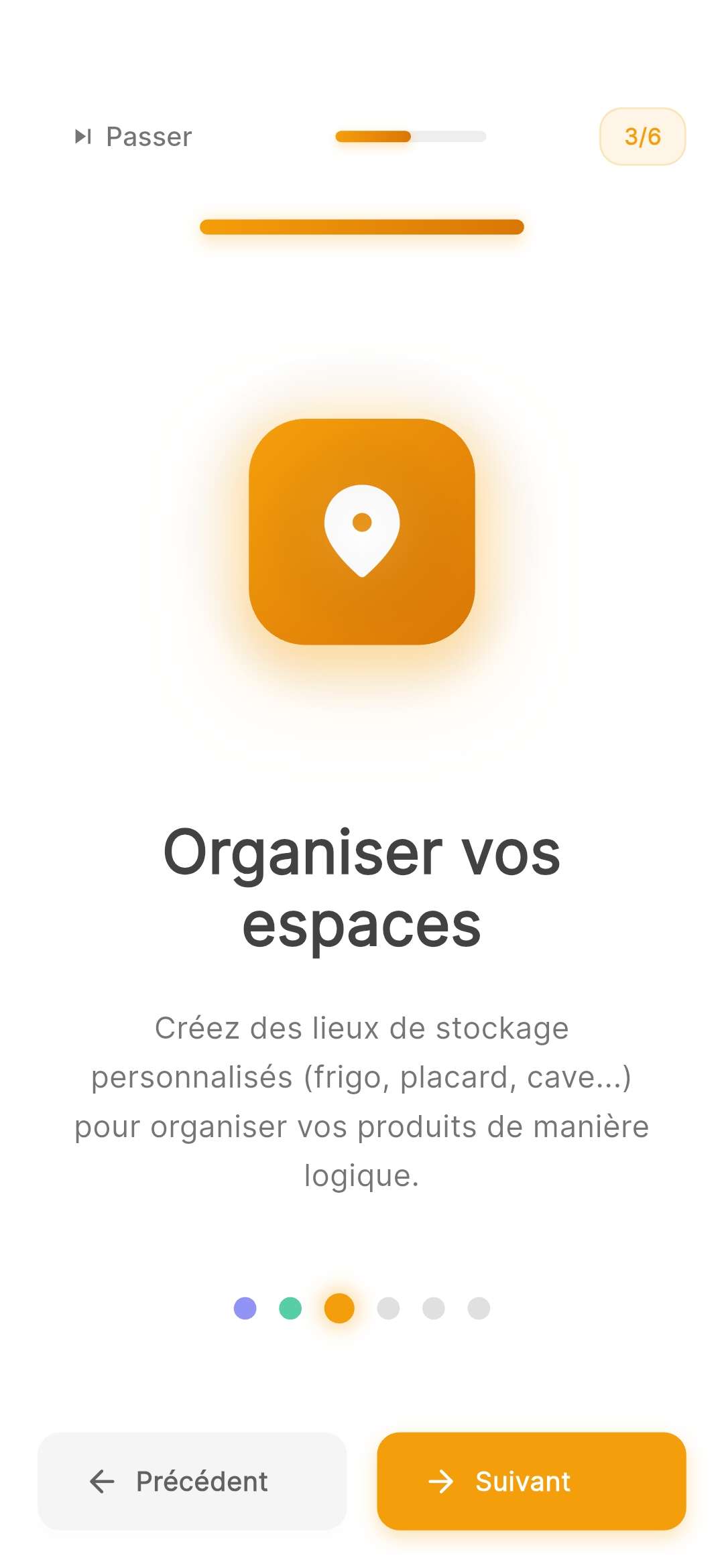Jump to the green second page dot

pyautogui.click(x=290, y=1308)
